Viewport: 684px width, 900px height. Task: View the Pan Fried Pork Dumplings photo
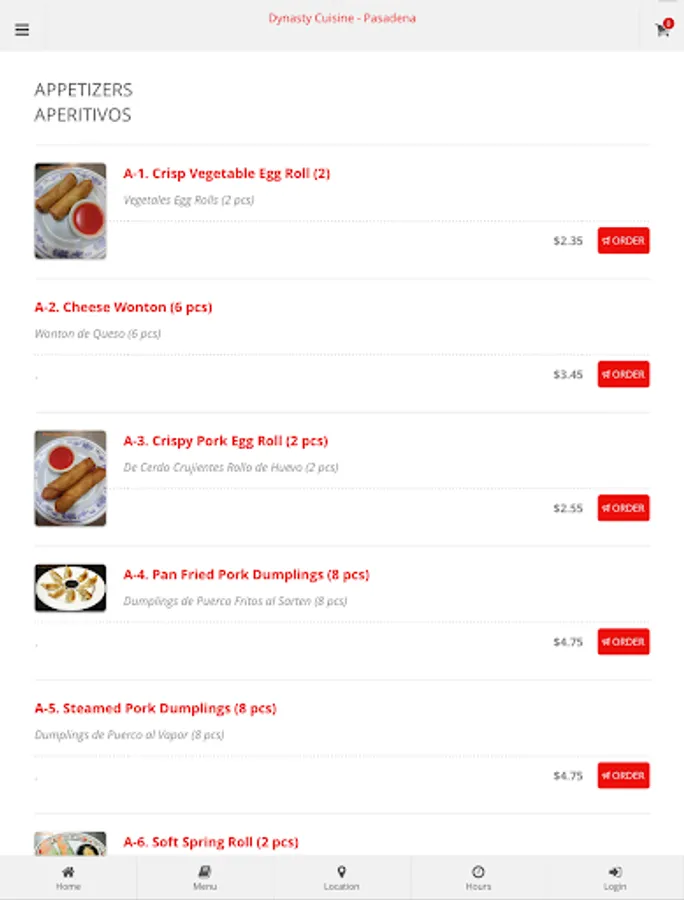tap(70, 588)
